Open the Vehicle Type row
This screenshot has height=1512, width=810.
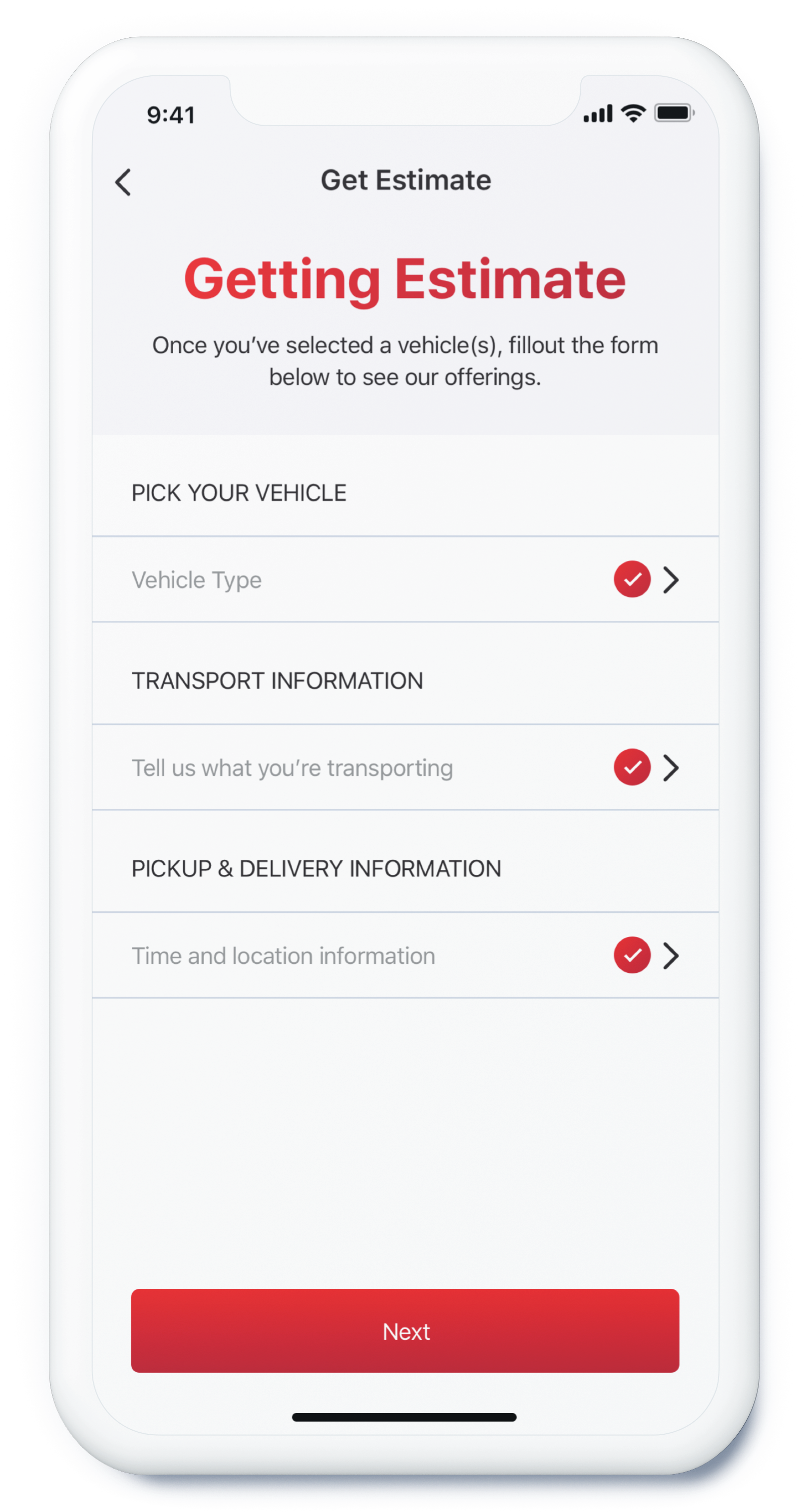point(405,580)
